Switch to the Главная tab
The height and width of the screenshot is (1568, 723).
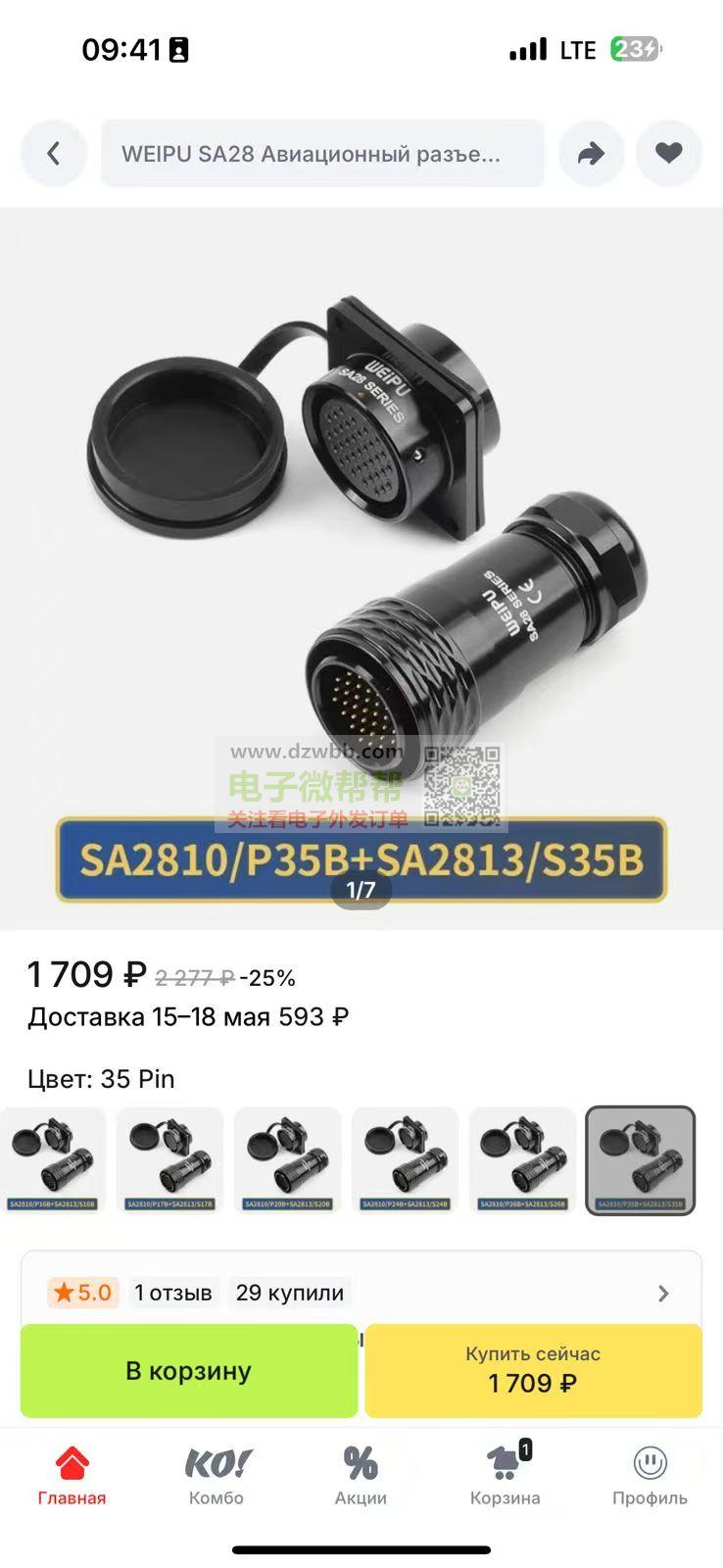tap(72, 1477)
